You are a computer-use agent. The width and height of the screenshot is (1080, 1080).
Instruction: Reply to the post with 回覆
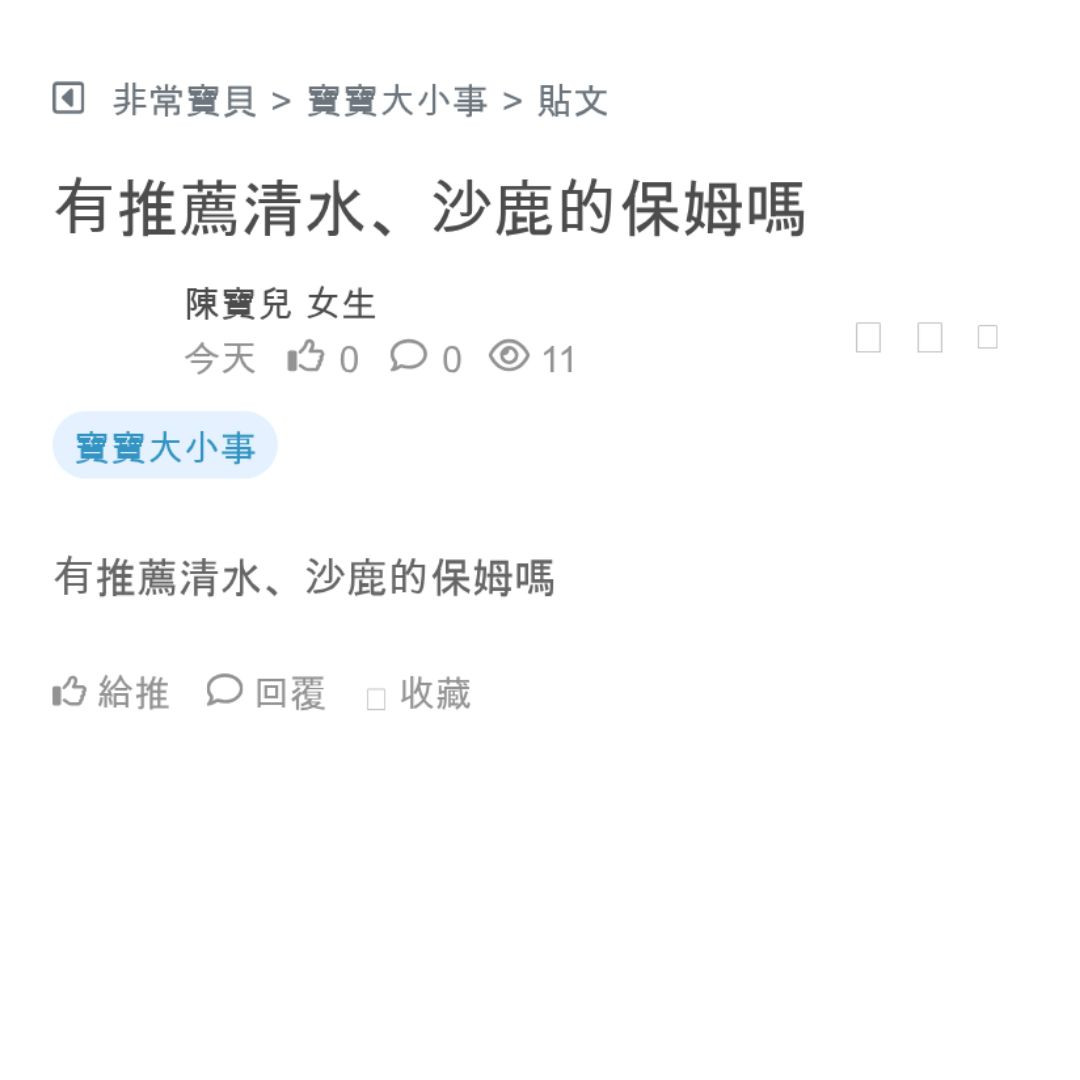coord(266,692)
